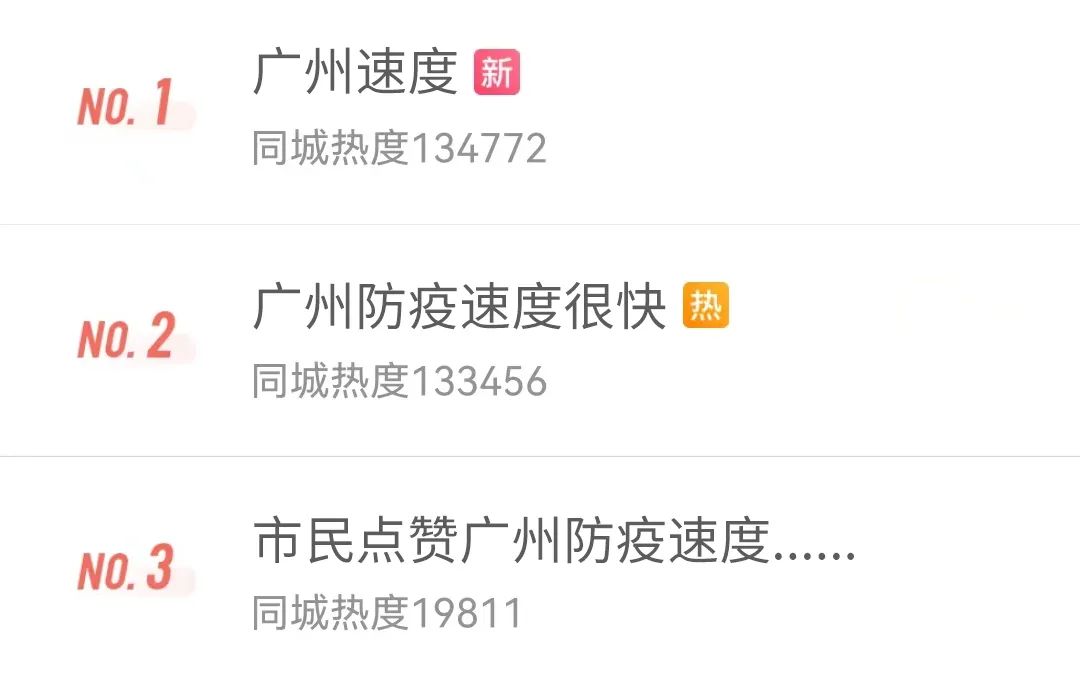Open the No. 1 topic 广州速度
The height and width of the screenshot is (677, 1080).
(355, 75)
